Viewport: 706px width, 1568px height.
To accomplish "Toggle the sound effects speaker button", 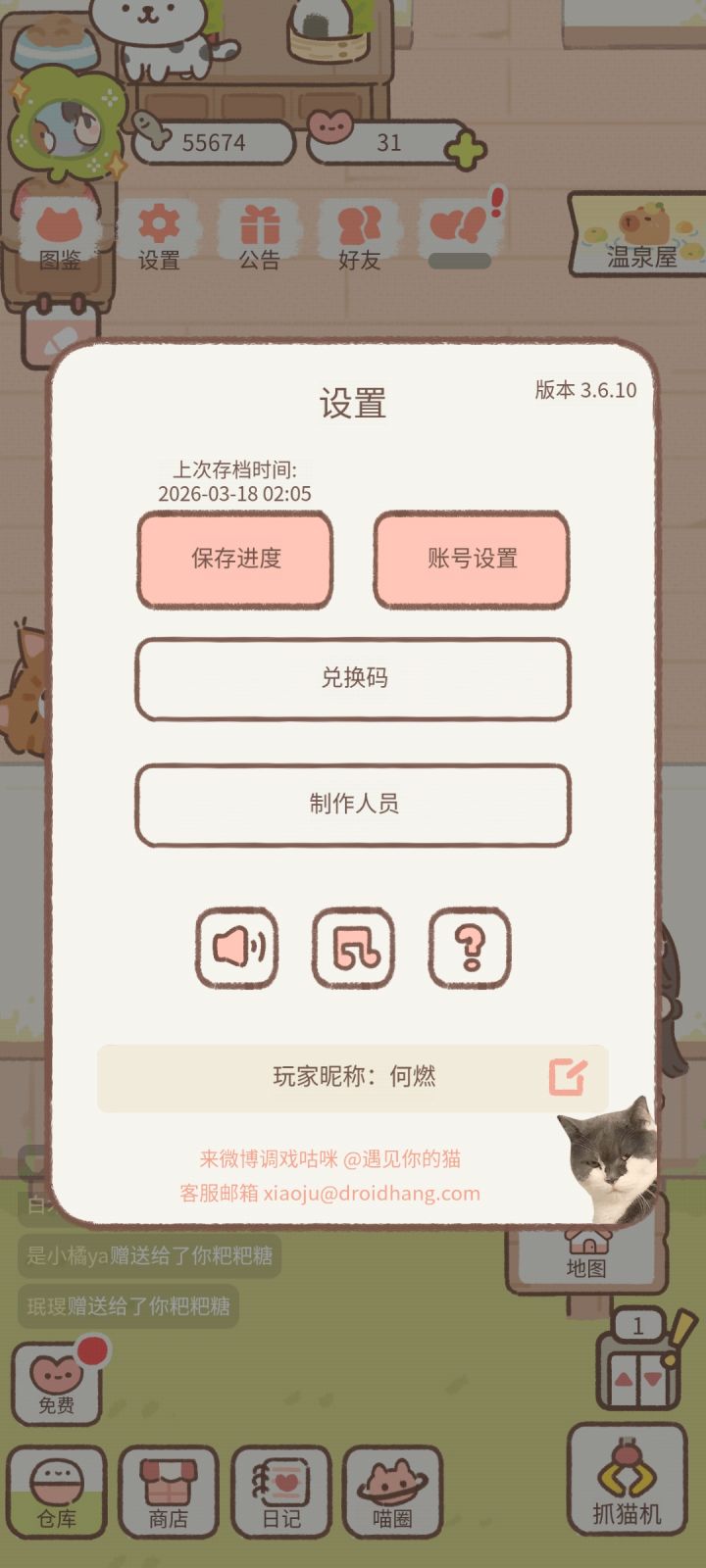I will coord(236,948).
